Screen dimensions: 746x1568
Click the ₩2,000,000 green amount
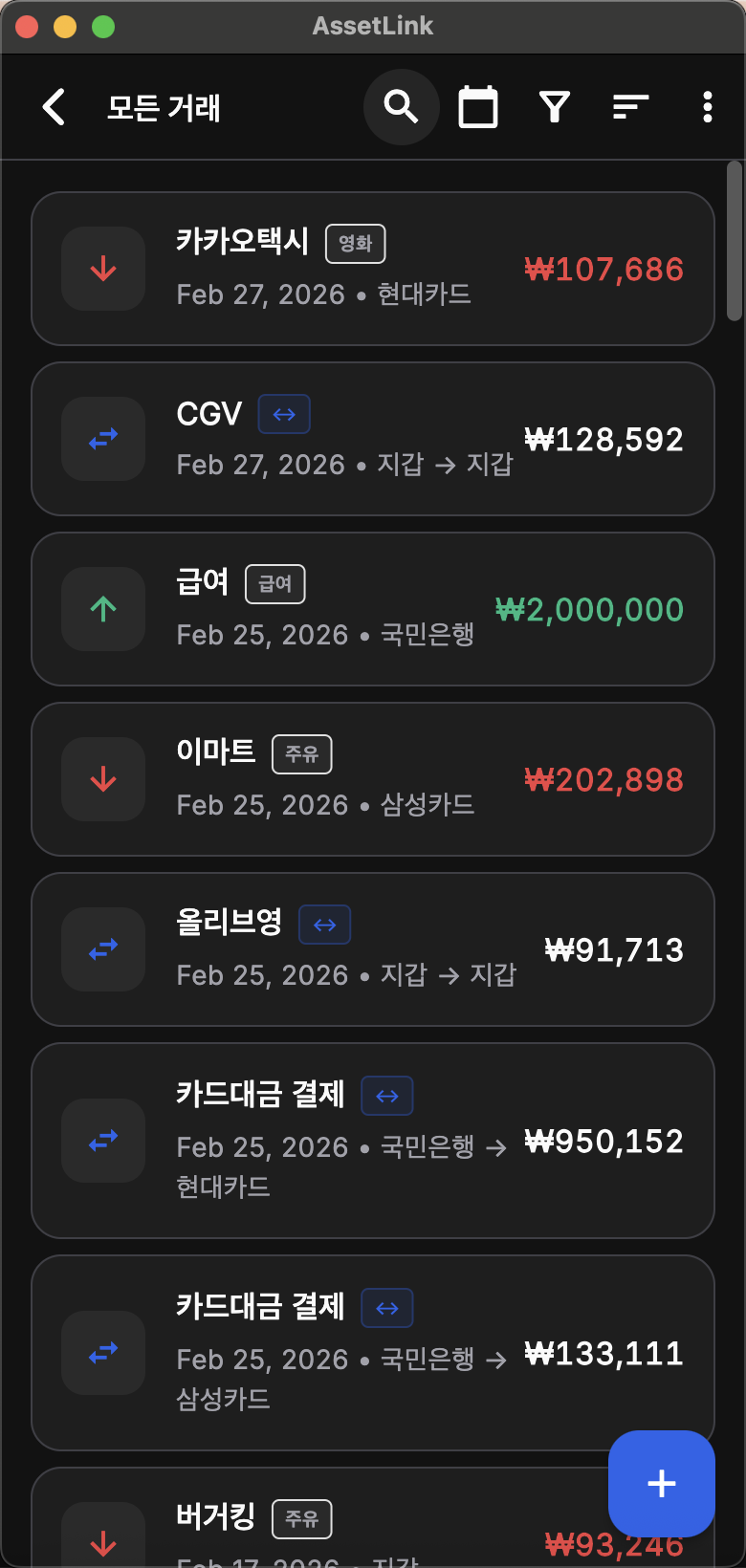590,609
